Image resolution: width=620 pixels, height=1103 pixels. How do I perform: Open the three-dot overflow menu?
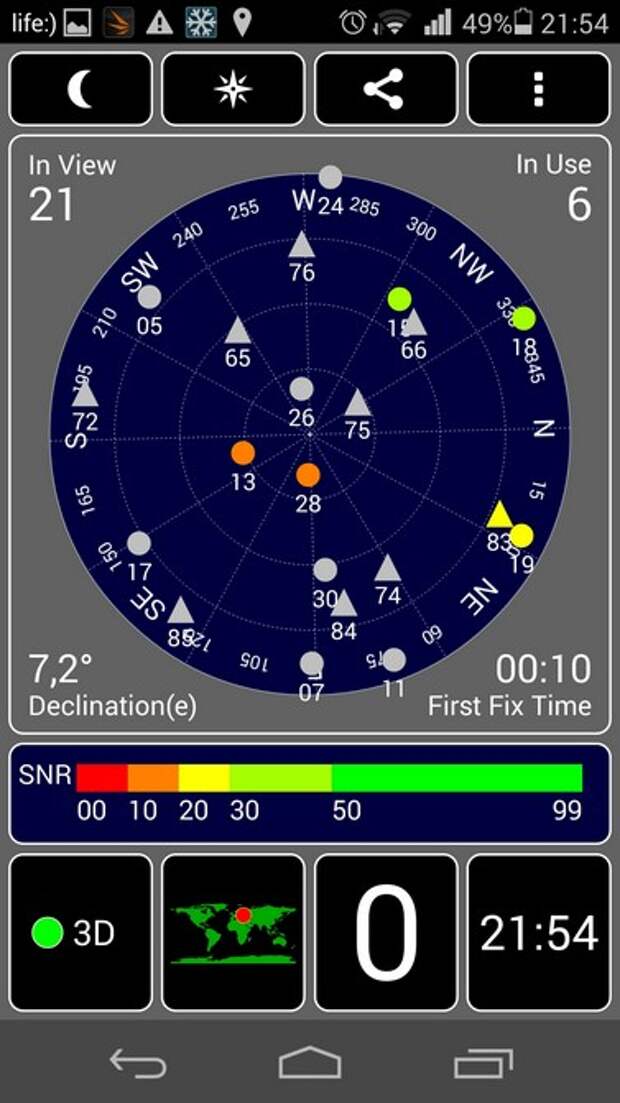[539, 89]
